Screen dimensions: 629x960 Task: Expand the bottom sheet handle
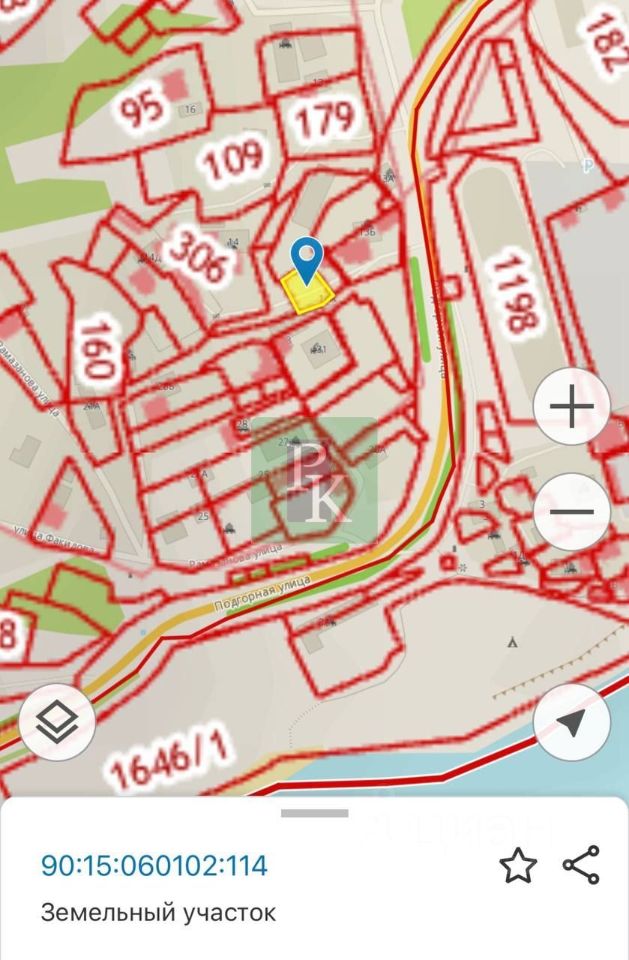click(x=314, y=813)
